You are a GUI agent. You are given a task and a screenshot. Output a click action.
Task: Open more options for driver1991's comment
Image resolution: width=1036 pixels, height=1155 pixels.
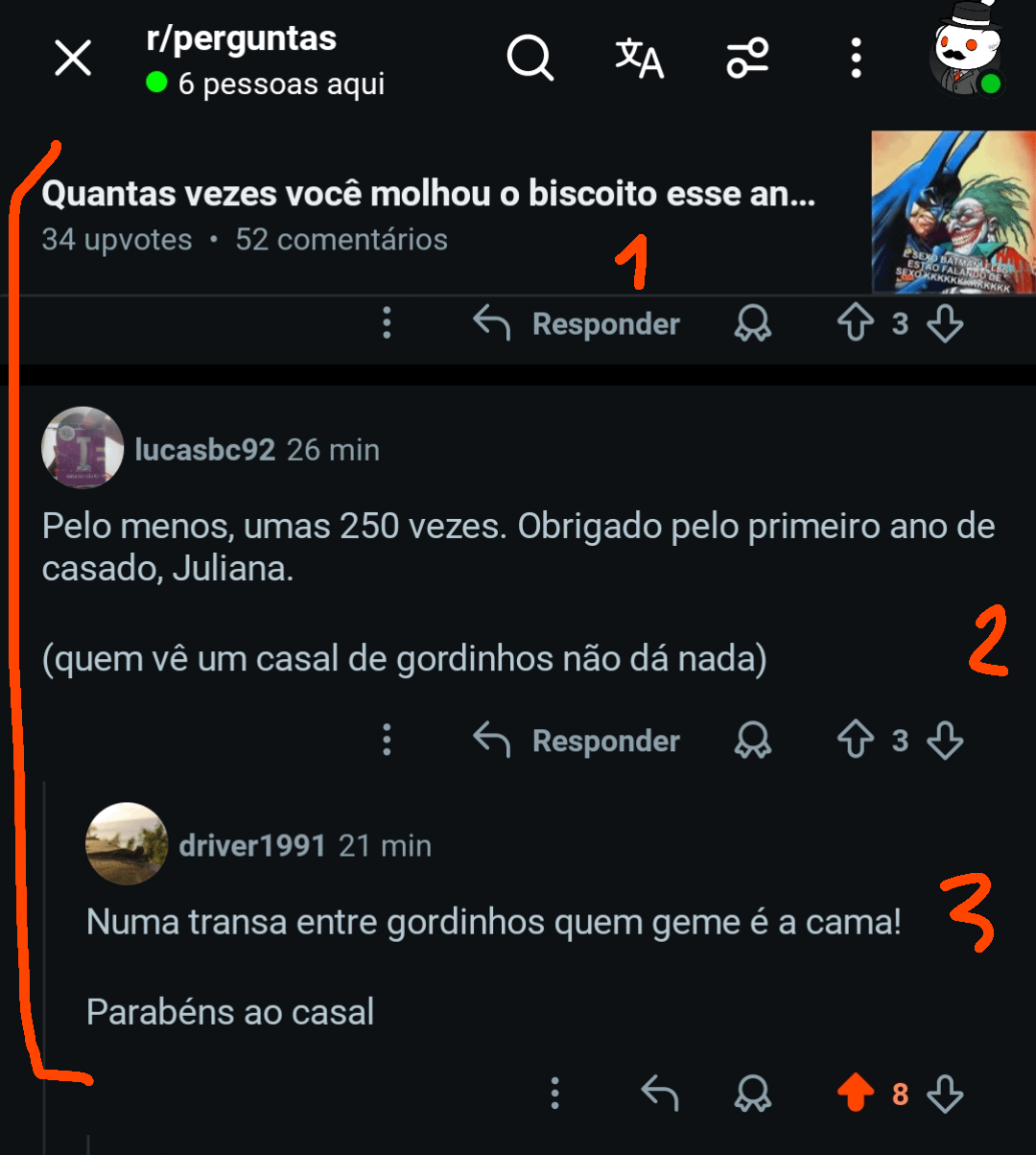coord(554,1093)
